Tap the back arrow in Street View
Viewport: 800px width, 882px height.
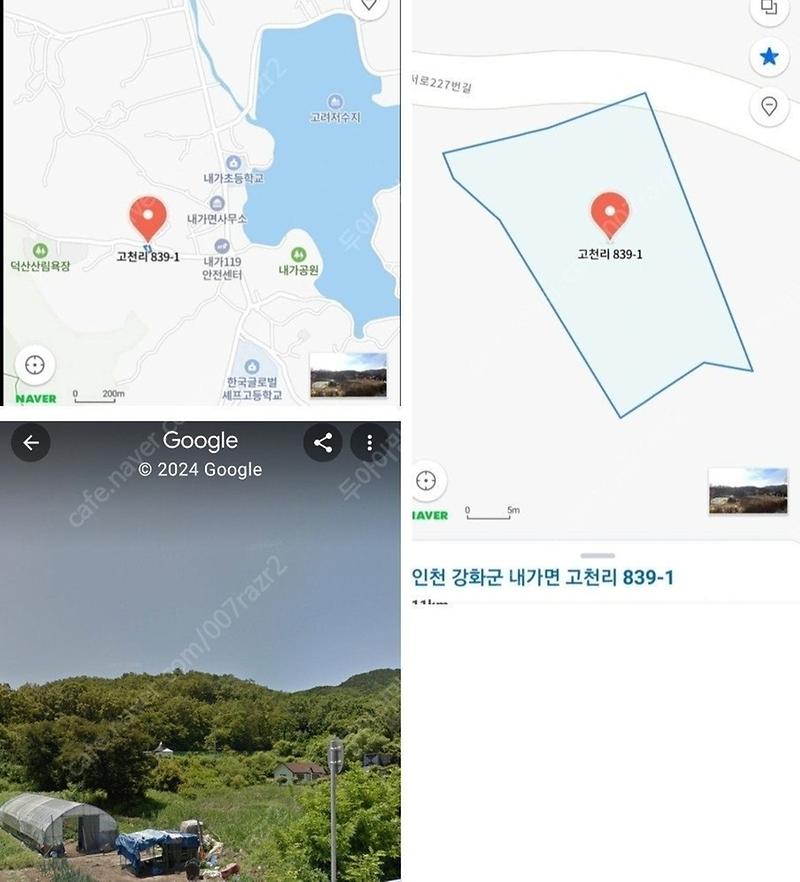[x=30, y=440]
